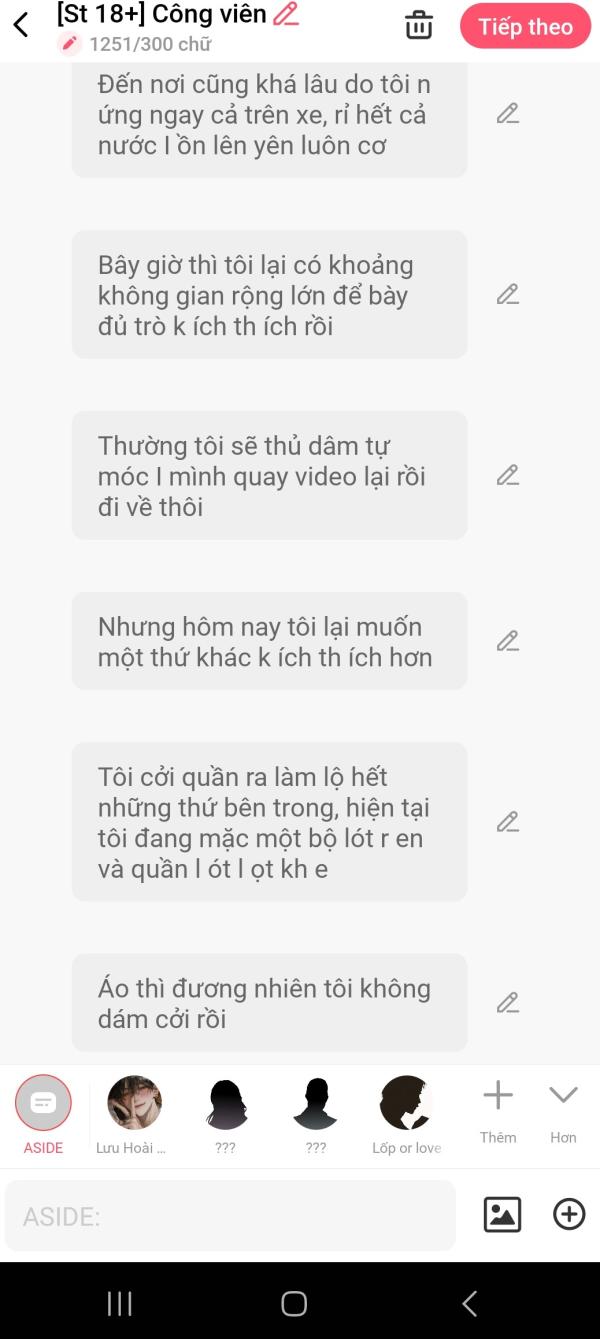The image size is (600, 1339).
Task: Open recent apps from navigation bar
Action: point(120,1303)
